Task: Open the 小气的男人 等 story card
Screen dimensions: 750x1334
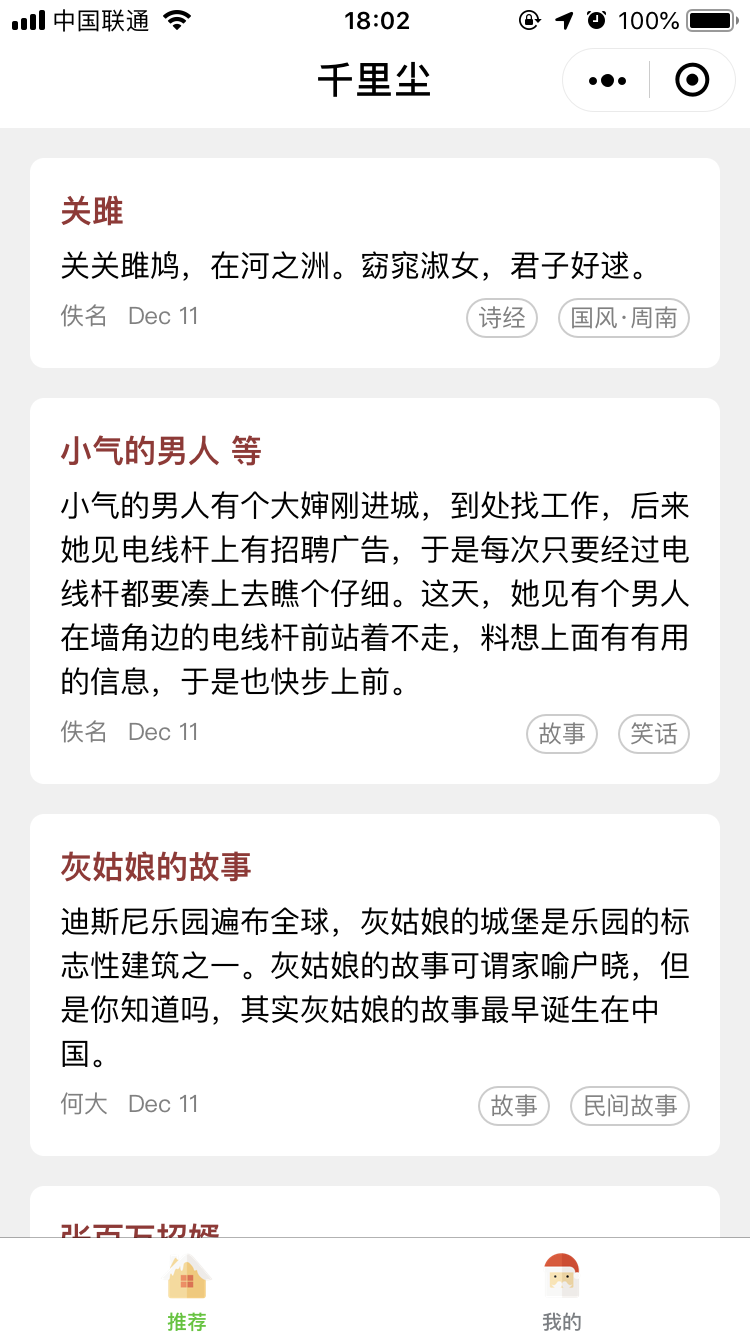Action: pyautogui.click(x=375, y=591)
